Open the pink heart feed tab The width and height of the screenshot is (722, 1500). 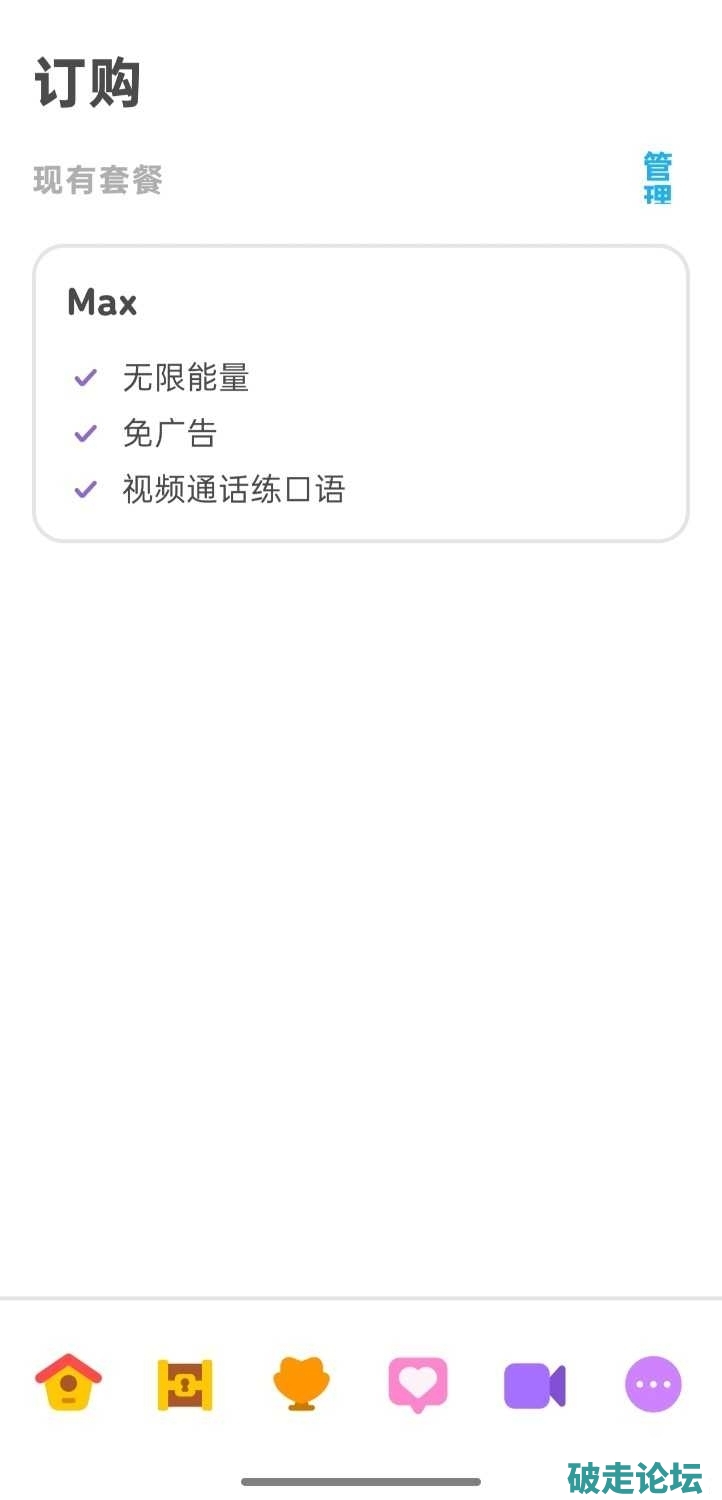pos(418,1385)
